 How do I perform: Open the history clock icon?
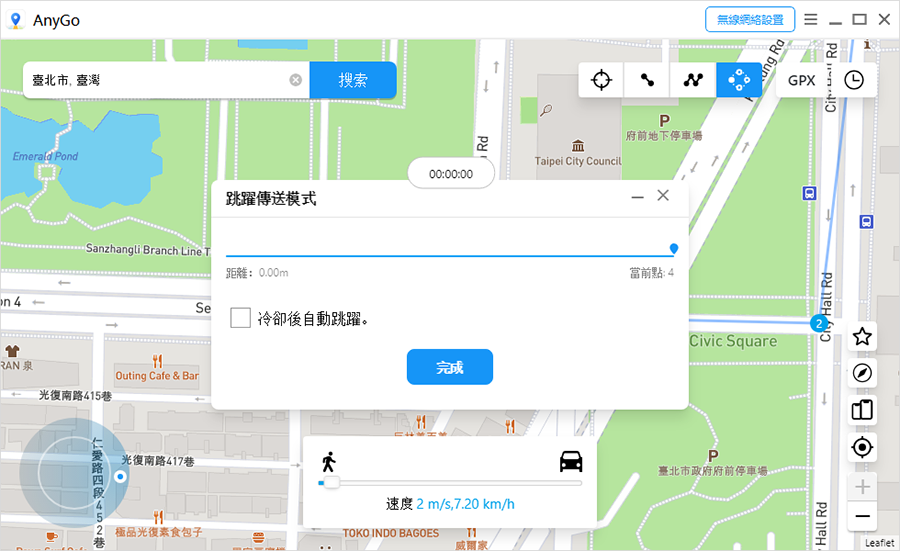[854, 80]
